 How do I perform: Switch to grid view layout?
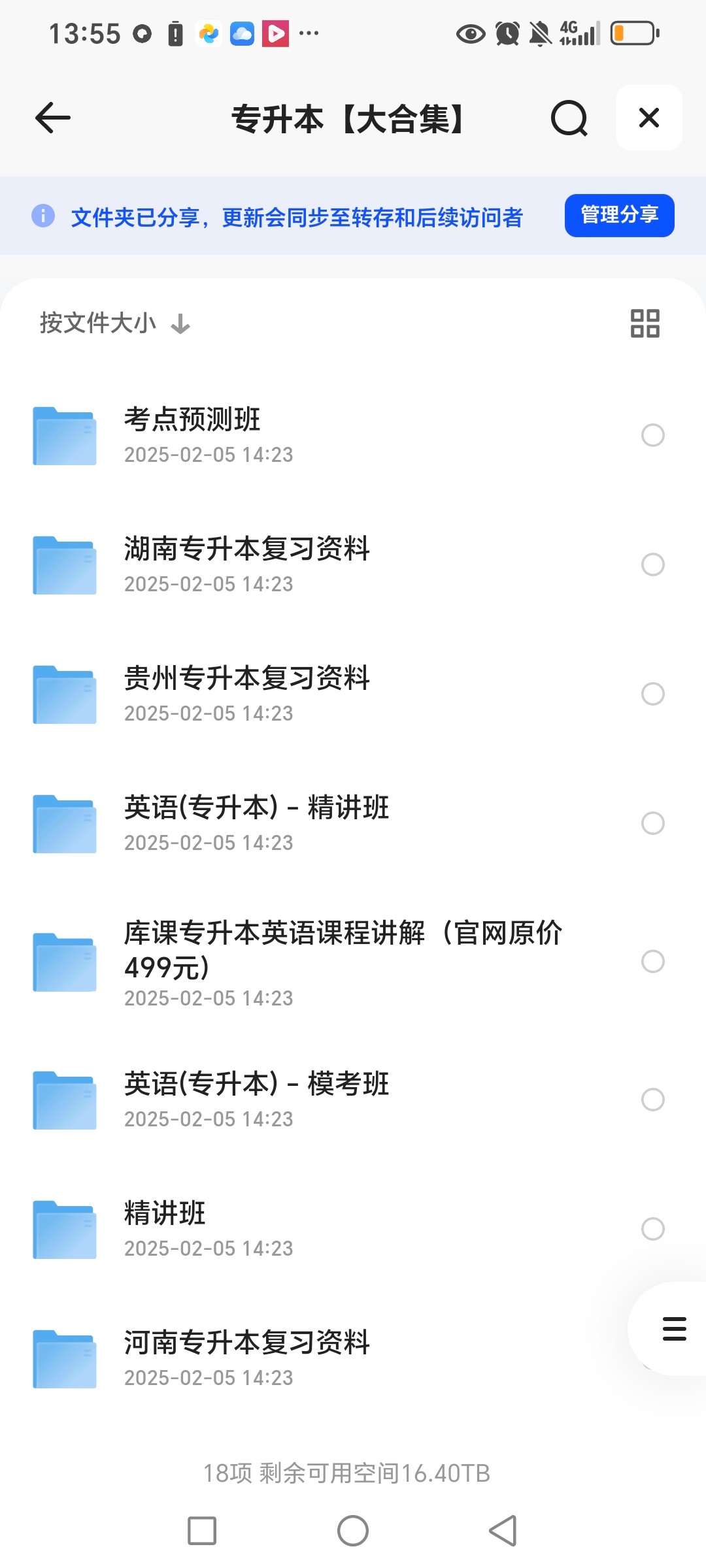pyautogui.click(x=645, y=323)
